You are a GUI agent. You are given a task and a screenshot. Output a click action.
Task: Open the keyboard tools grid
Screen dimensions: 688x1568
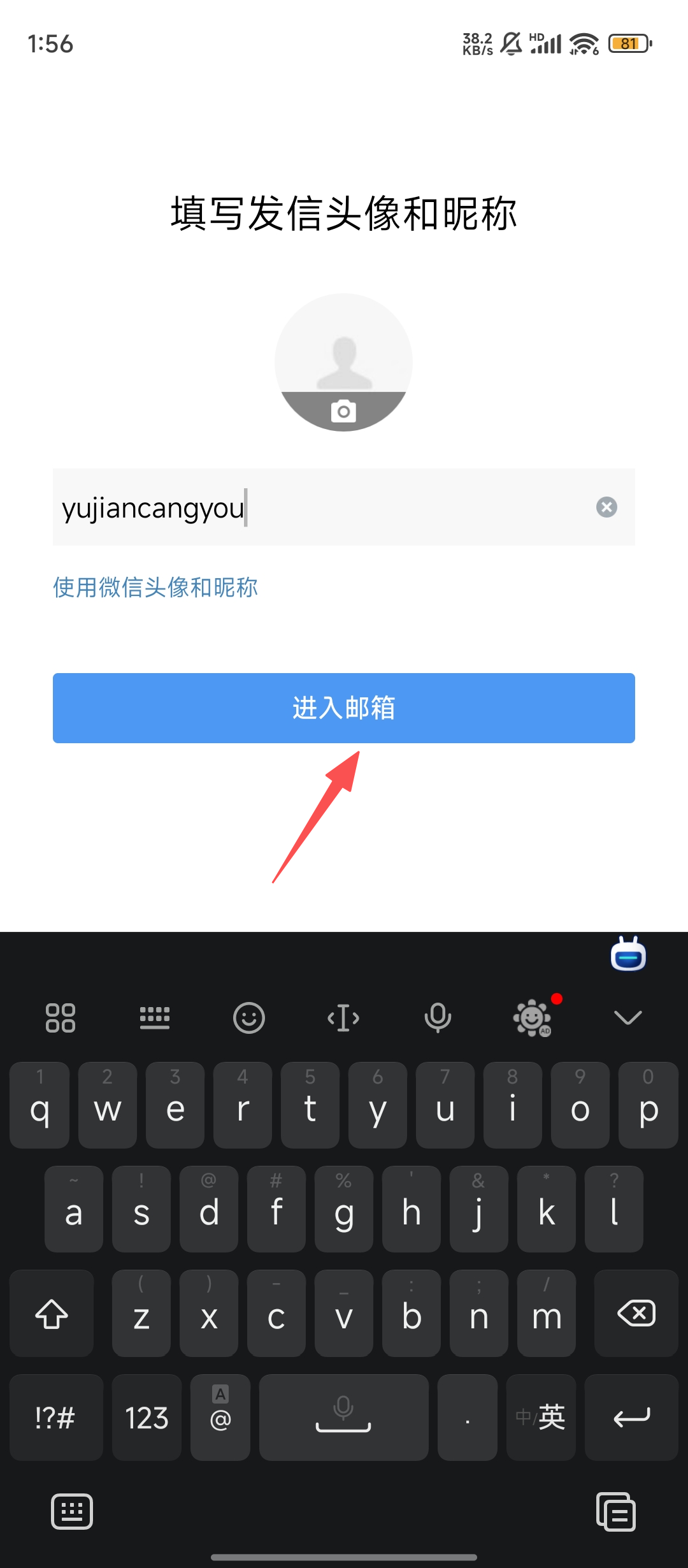[x=61, y=1017]
